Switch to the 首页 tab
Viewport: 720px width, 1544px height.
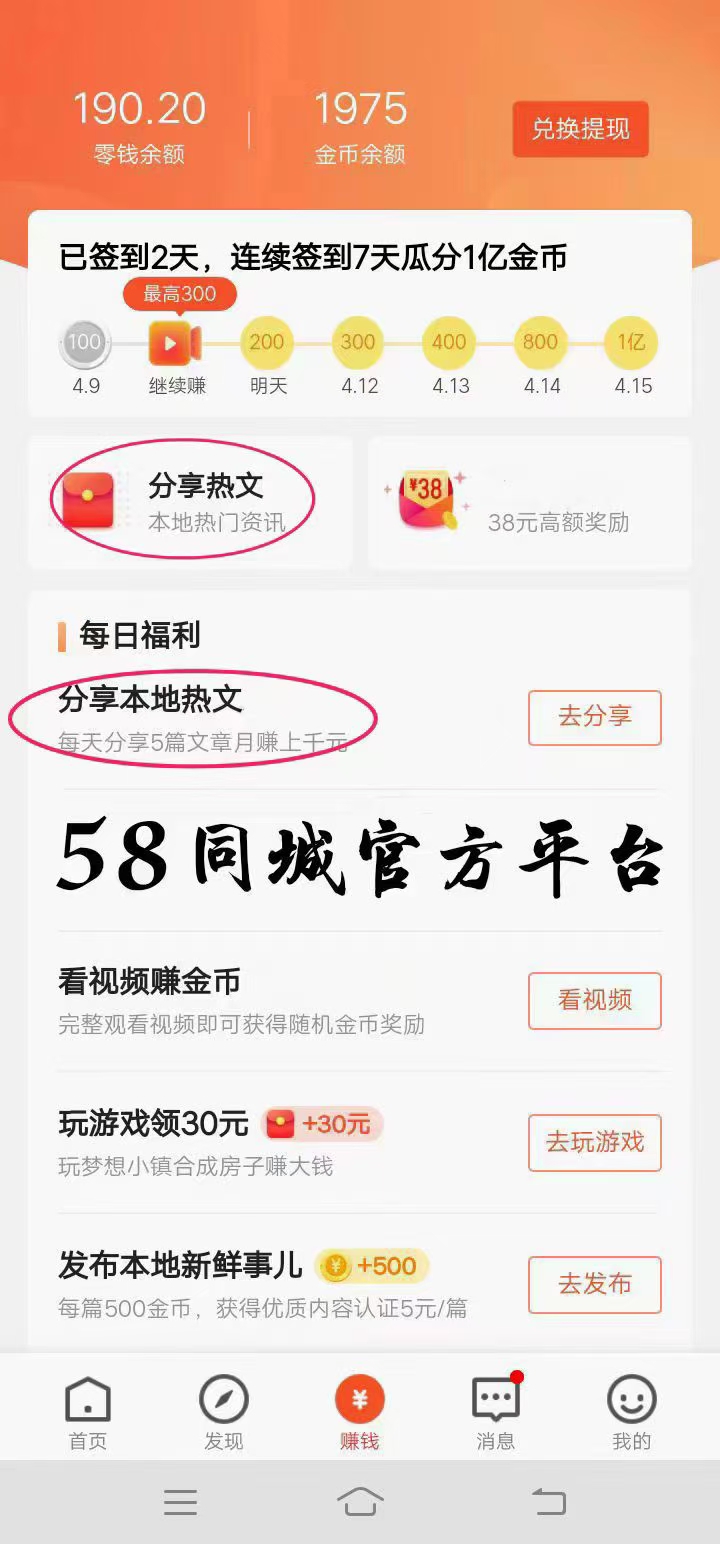87,1411
